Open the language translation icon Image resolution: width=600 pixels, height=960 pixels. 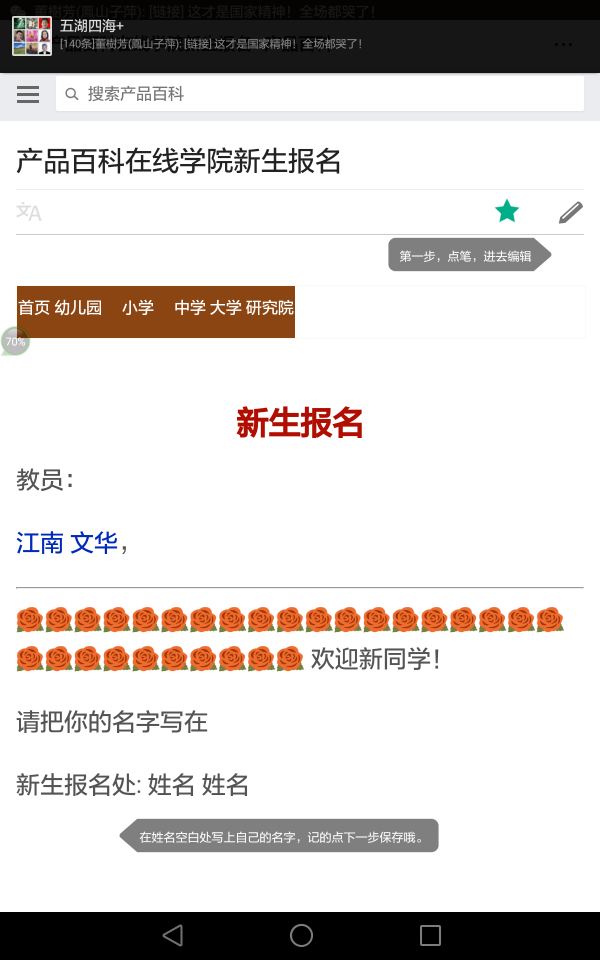coord(29,212)
